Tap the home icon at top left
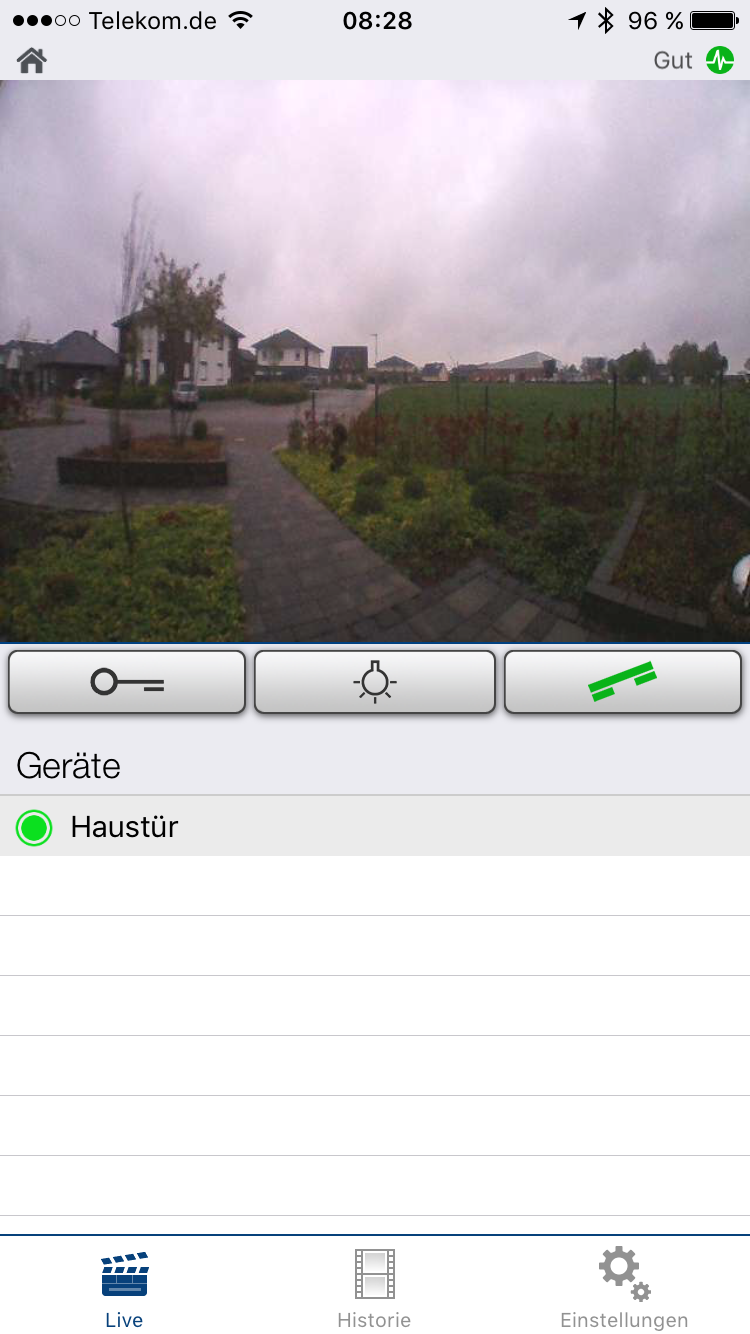This screenshot has width=750, height=1334. pyautogui.click(x=32, y=61)
